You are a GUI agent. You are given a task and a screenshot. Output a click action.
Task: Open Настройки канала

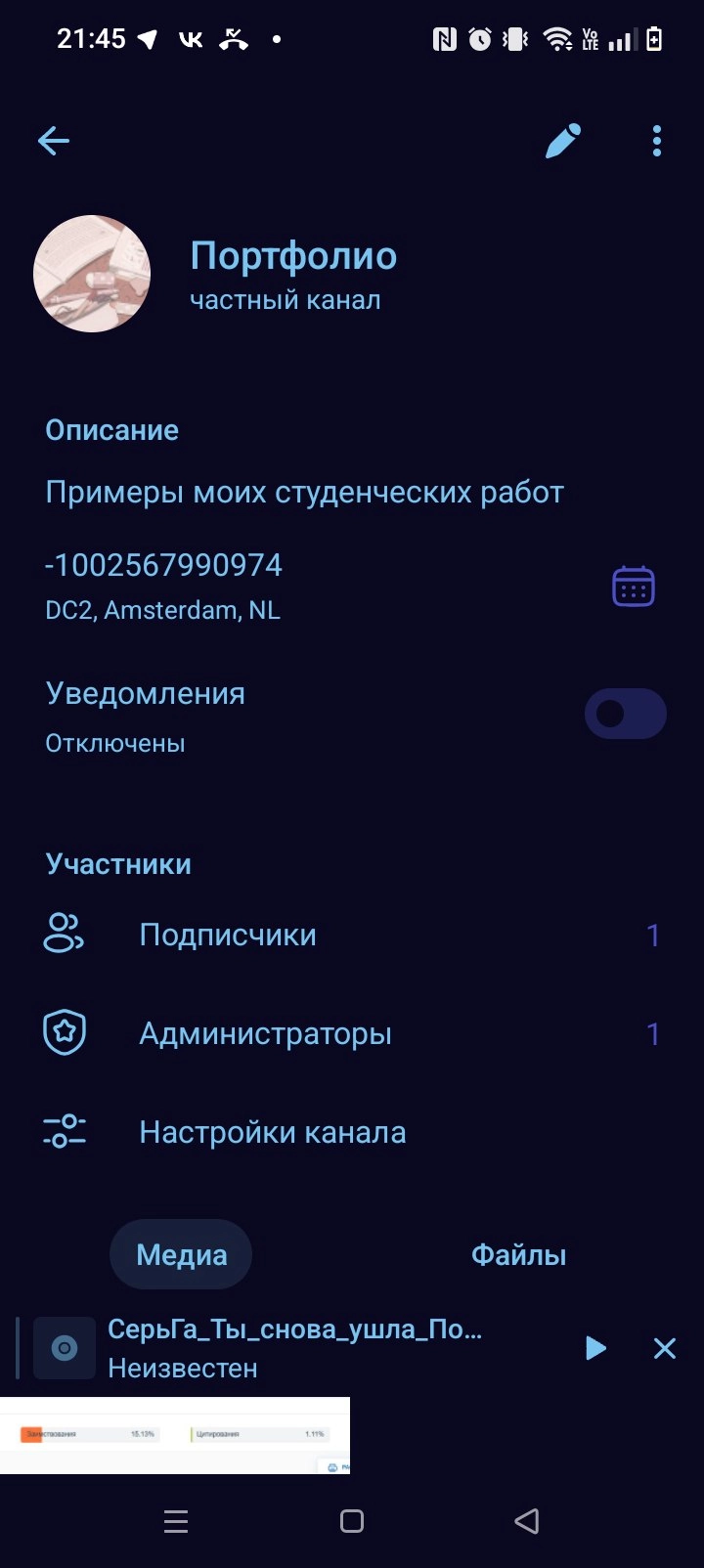[x=272, y=1133]
